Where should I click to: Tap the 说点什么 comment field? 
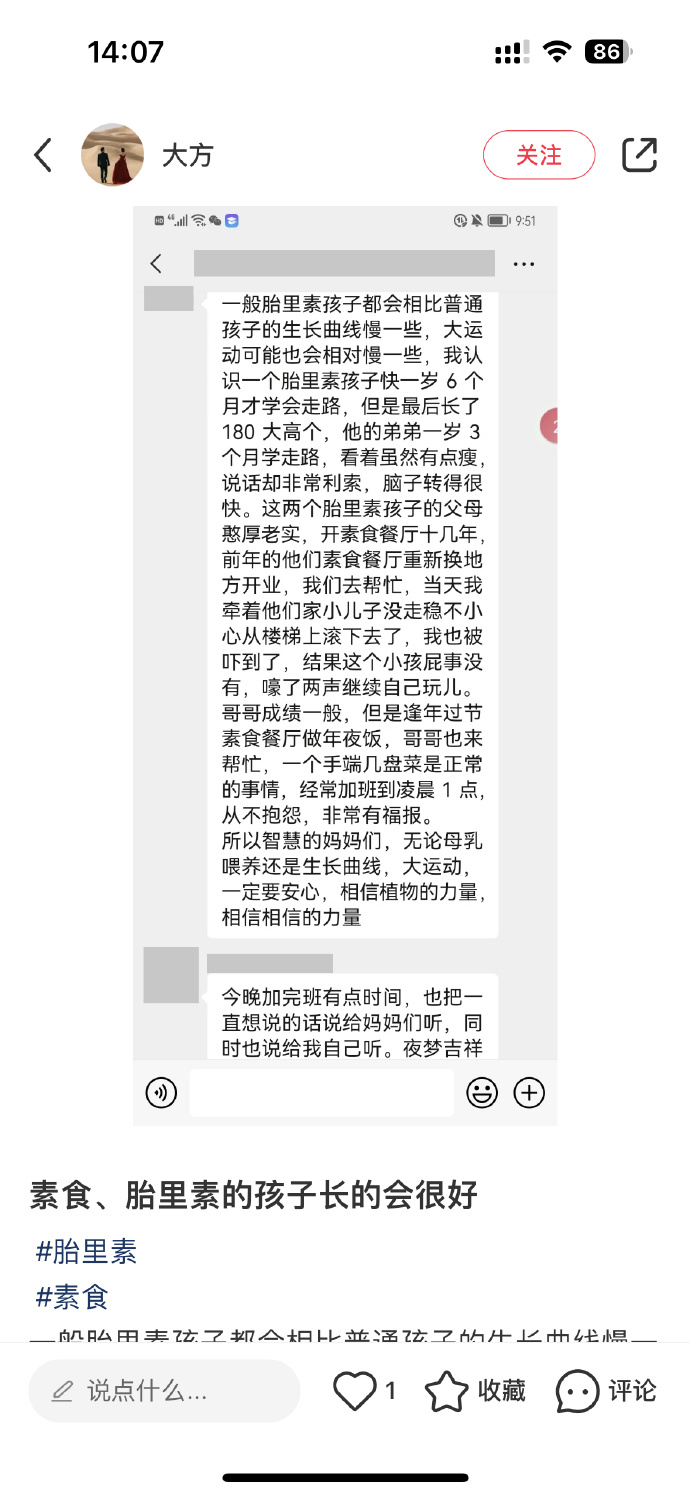(x=164, y=1390)
